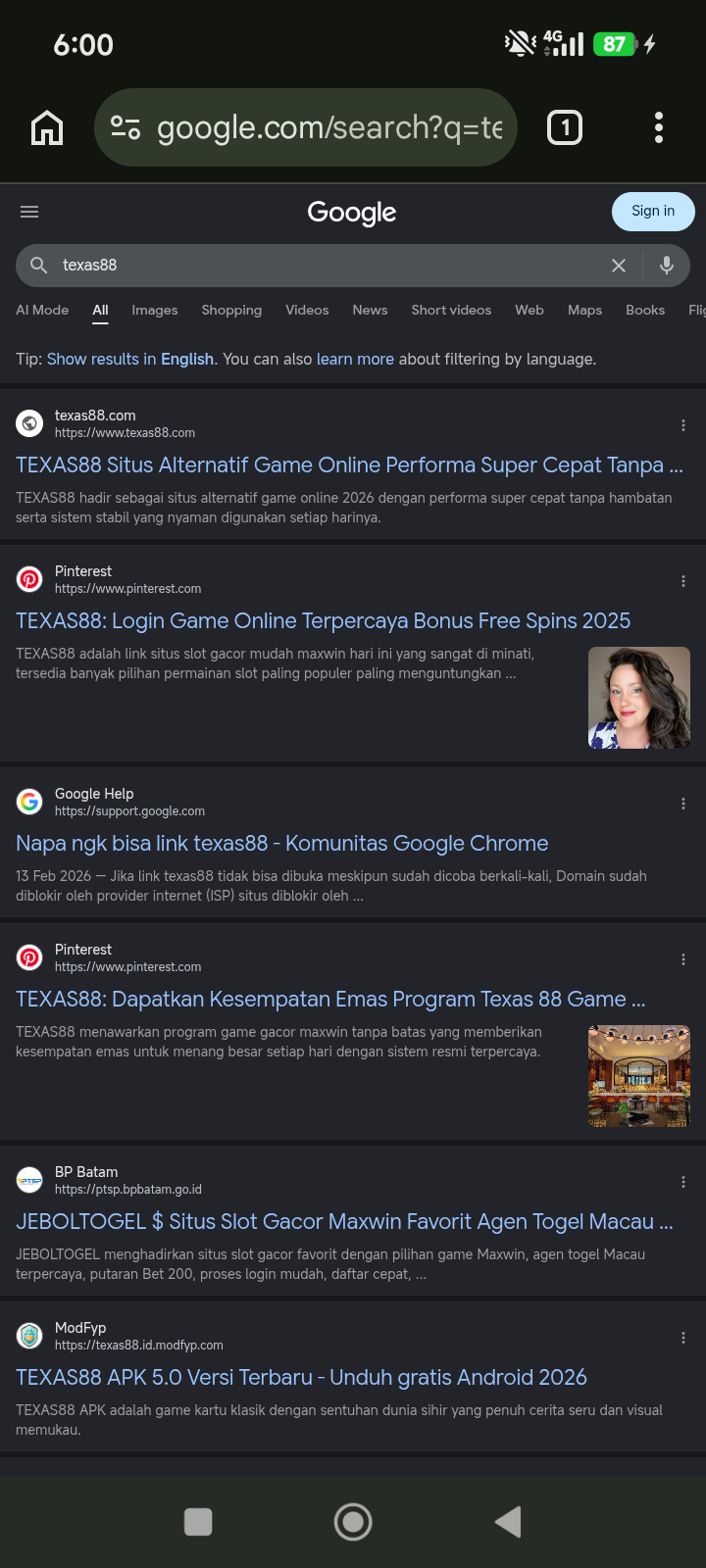
Task: Open the Chrome three-dot overflow menu
Action: [659, 127]
